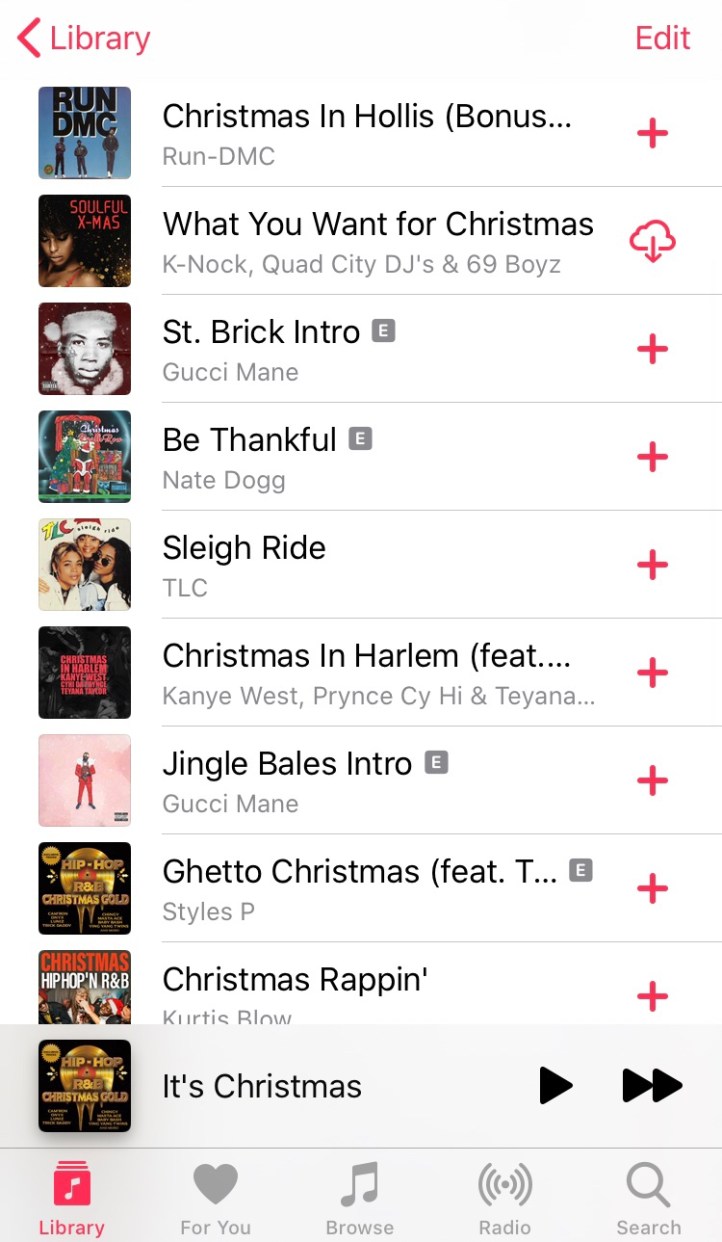This screenshot has height=1242, width=722.
Task: Add Be Thankful by Nate Dogg
Action: point(652,457)
